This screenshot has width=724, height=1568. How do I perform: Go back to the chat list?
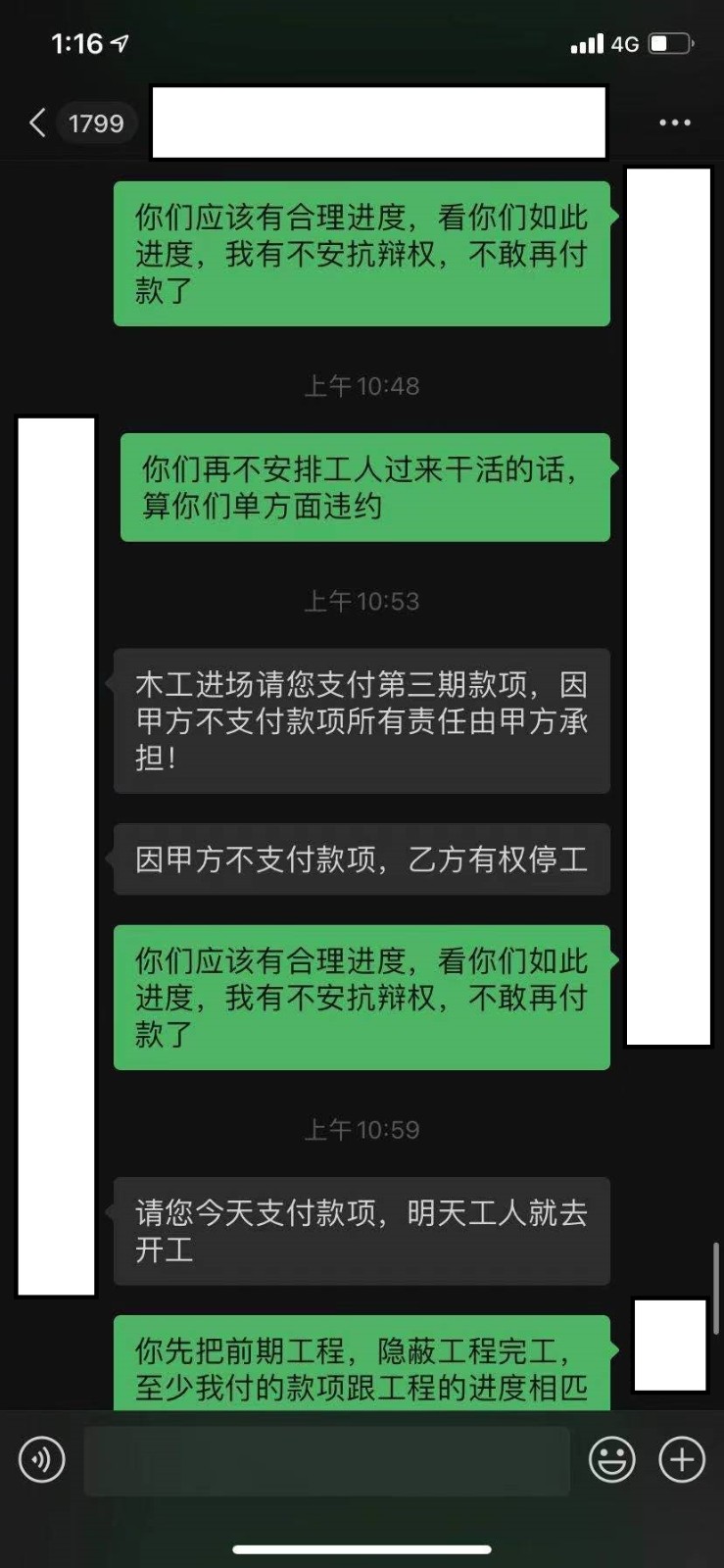(39, 123)
